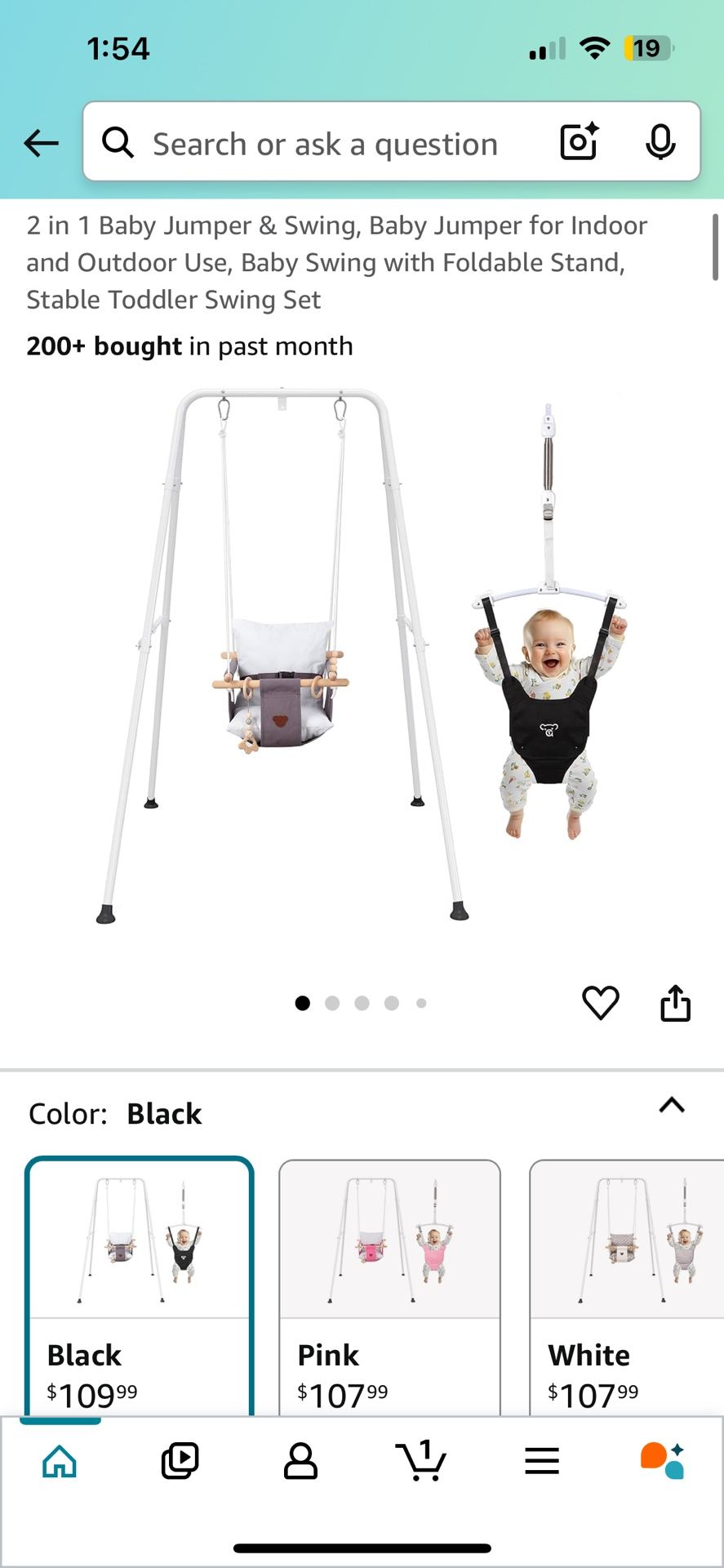Share this product

click(675, 1003)
